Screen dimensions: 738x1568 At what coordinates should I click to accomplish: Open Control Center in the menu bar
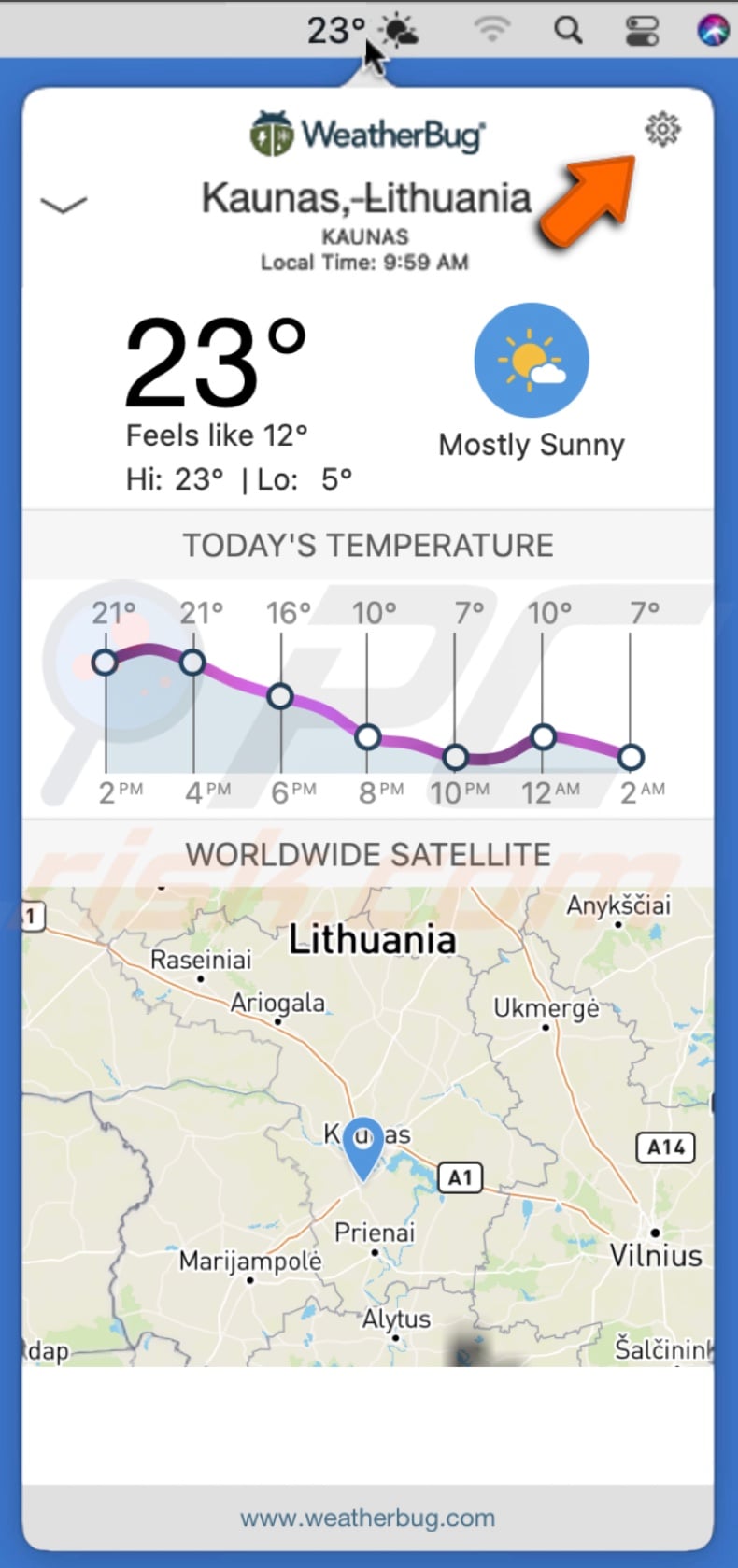click(643, 30)
